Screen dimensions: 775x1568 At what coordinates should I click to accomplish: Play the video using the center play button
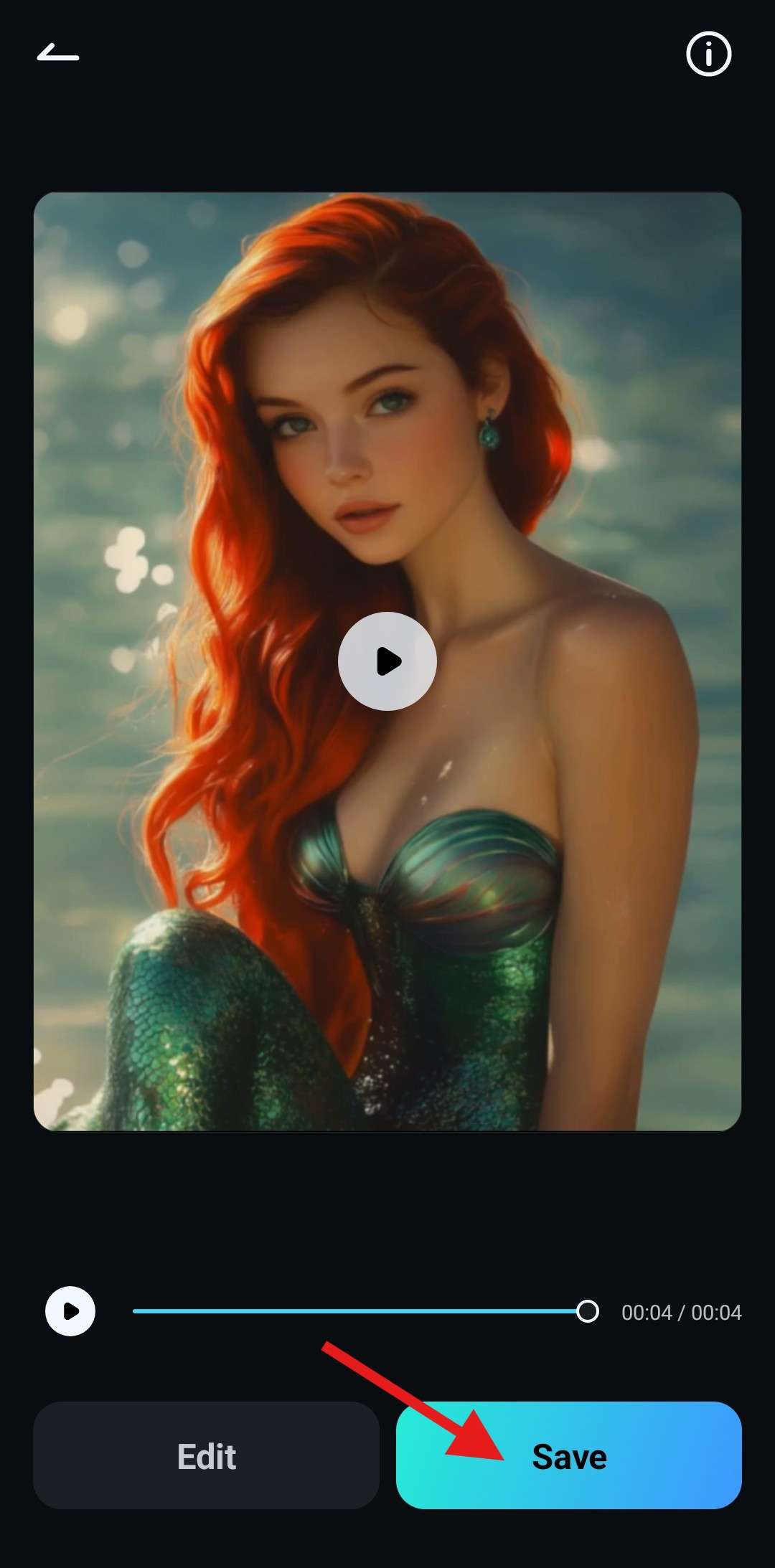click(387, 661)
